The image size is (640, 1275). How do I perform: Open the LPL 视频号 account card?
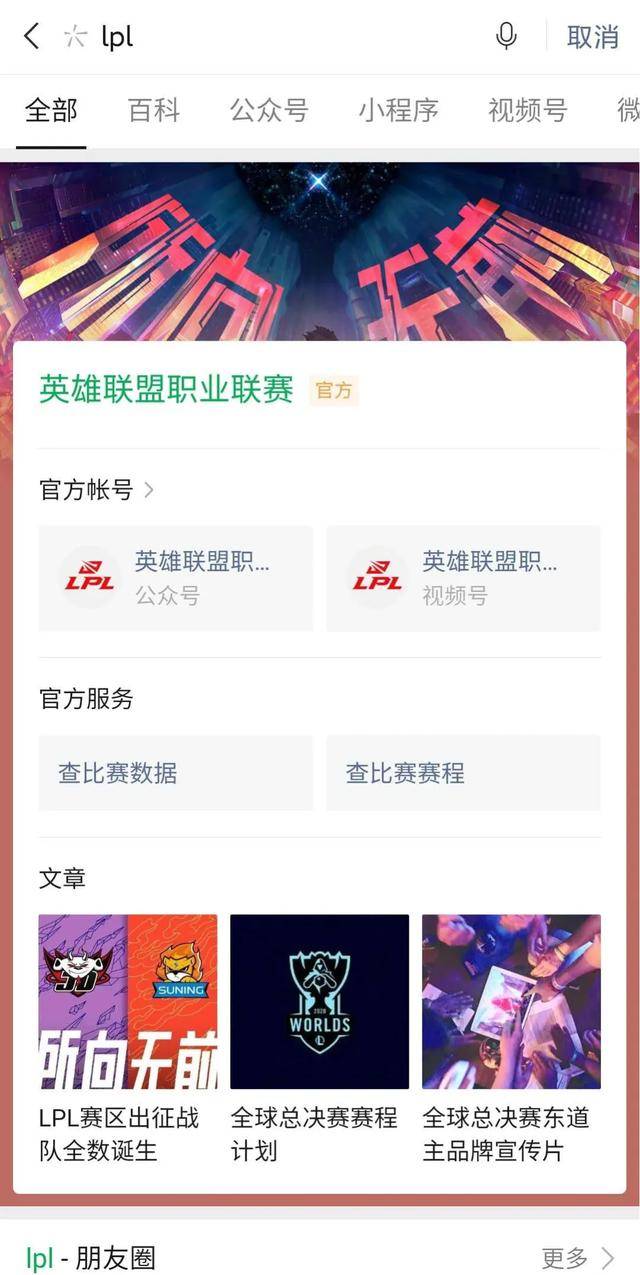click(x=463, y=578)
